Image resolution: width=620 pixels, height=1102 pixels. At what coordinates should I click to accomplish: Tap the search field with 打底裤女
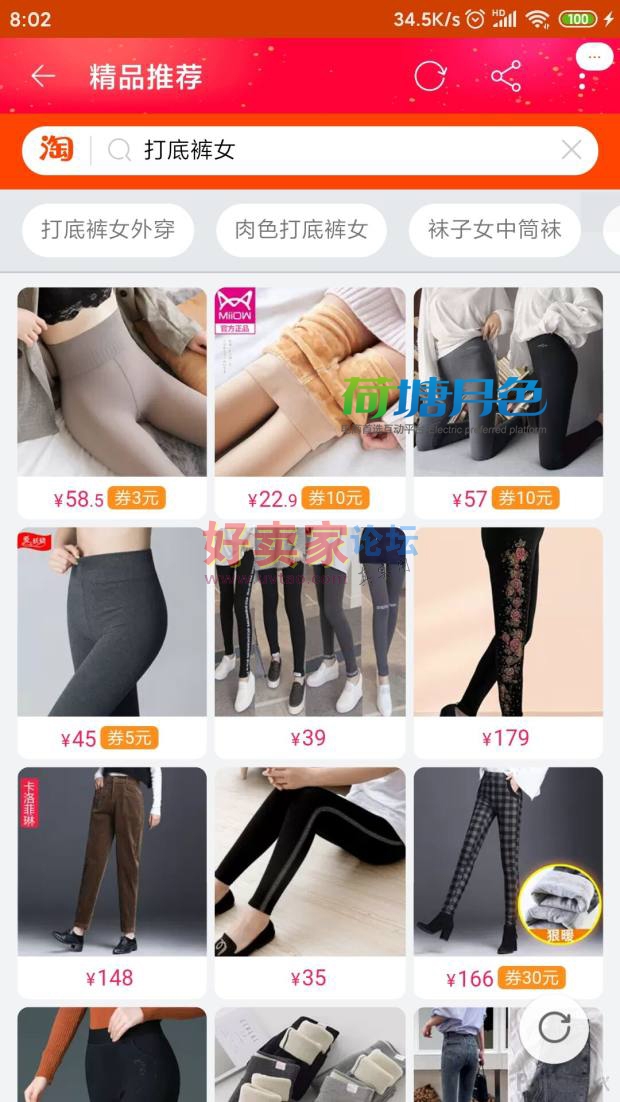point(330,151)
